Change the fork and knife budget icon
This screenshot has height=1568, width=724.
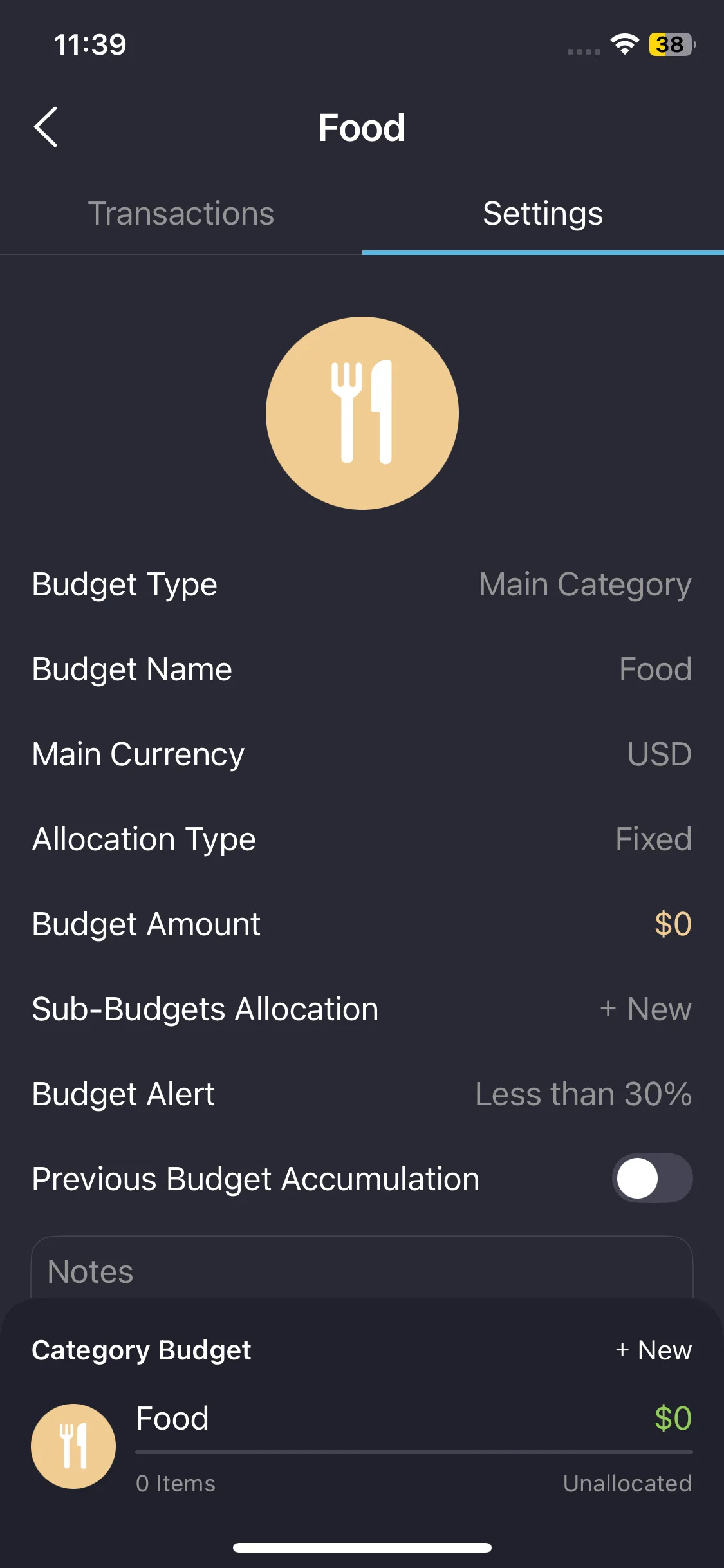[x=362, y=413]
